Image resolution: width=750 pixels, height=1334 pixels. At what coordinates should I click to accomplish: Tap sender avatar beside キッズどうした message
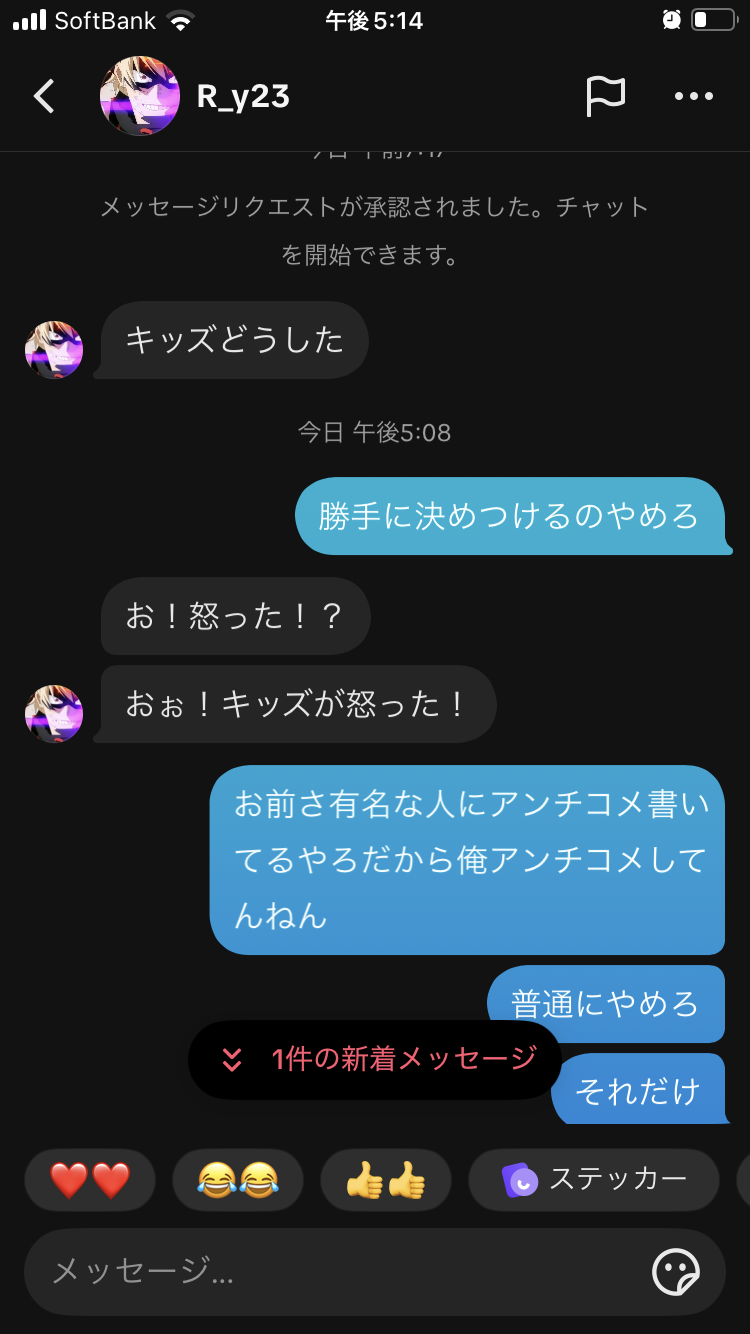click(54, 350)
